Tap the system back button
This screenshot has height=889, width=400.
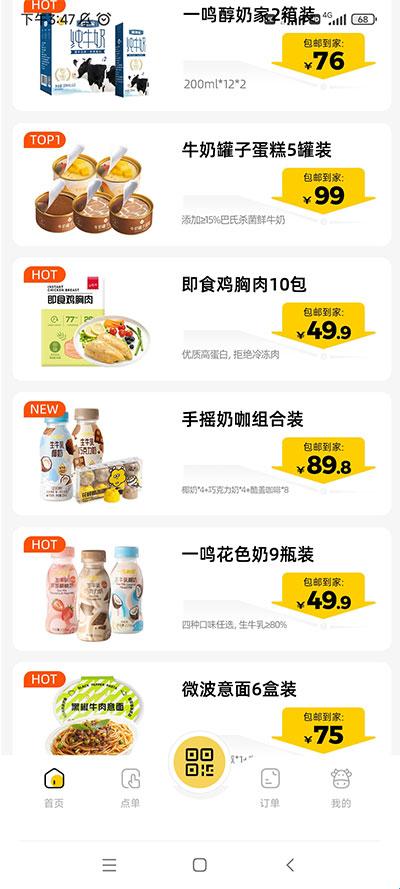click(290, 865)
